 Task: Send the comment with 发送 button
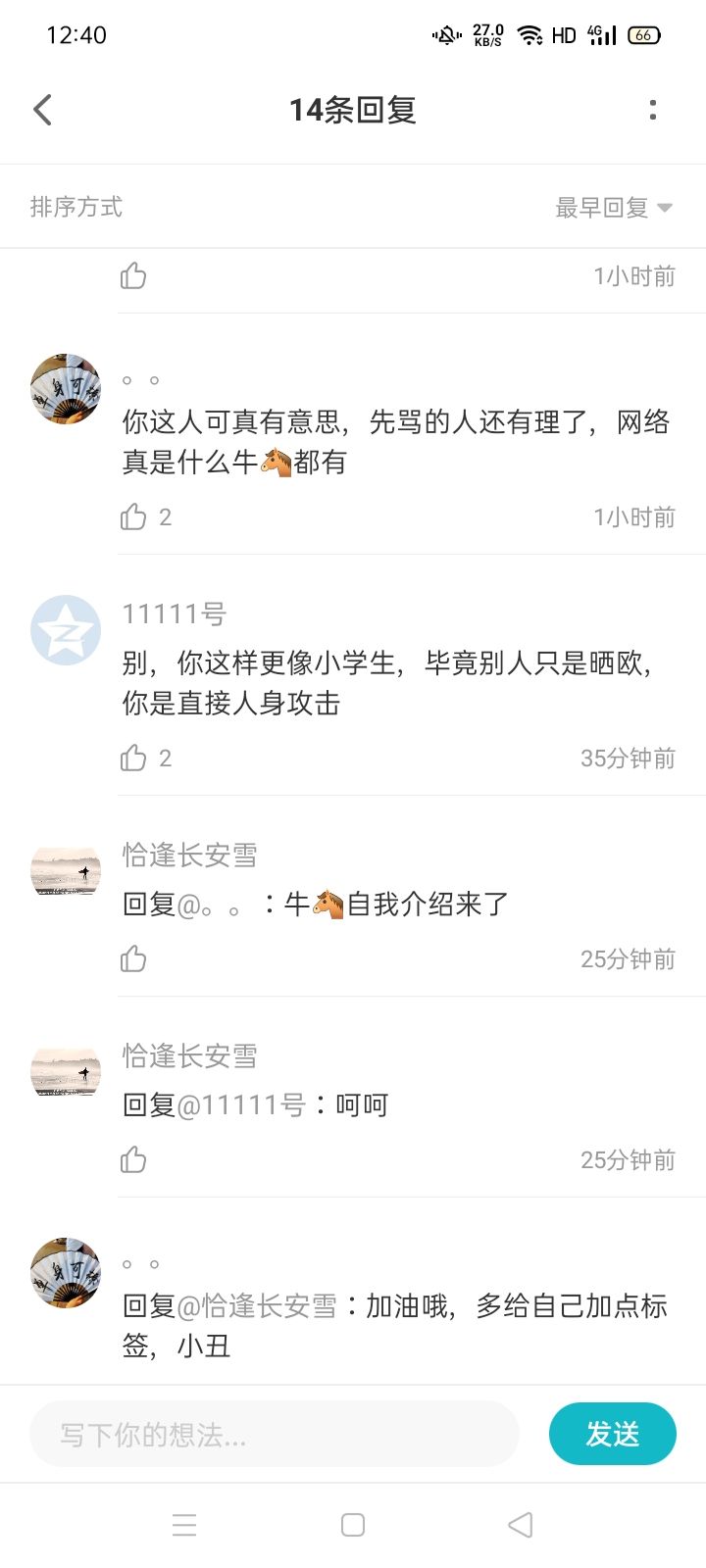click(613, 1434)
